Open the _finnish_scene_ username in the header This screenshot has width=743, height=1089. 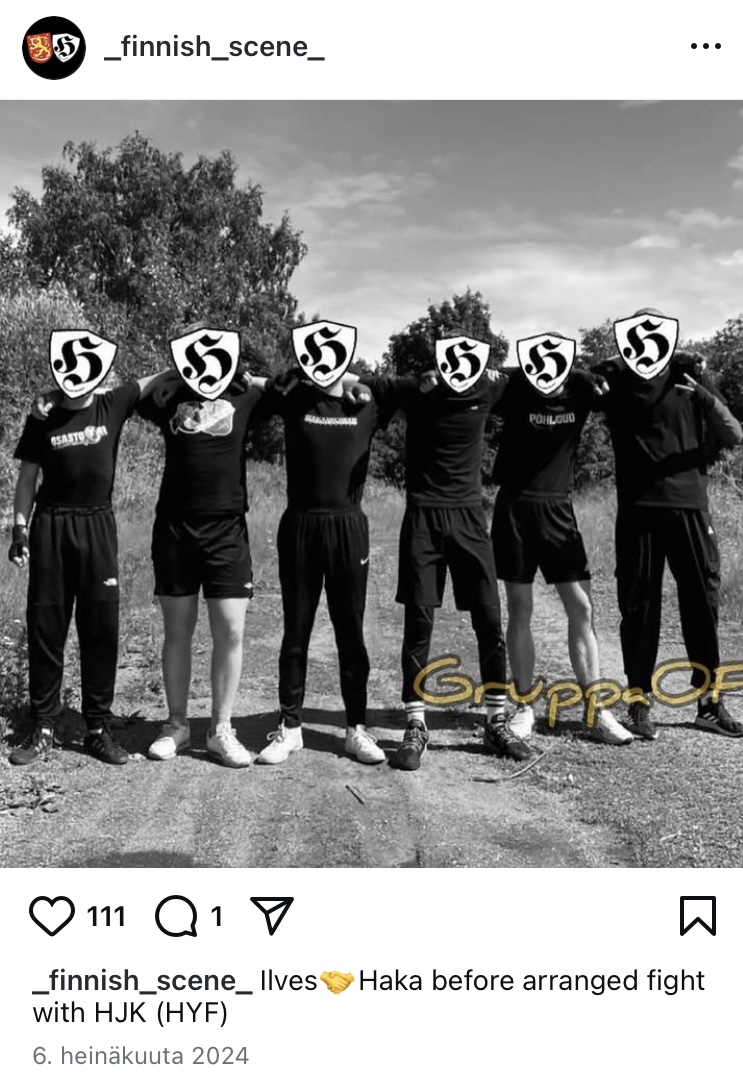[214, 48]
